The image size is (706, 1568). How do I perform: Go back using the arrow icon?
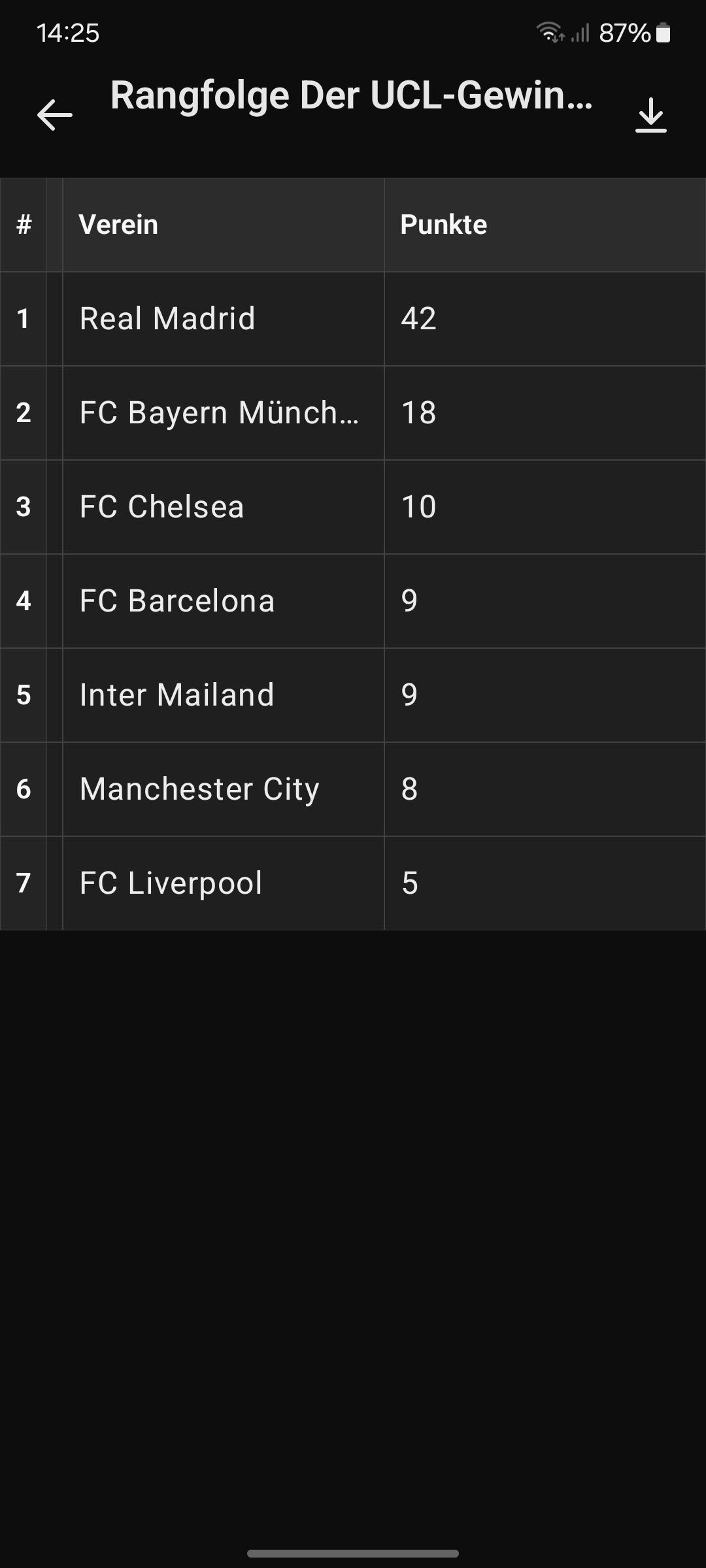point(55,115)
